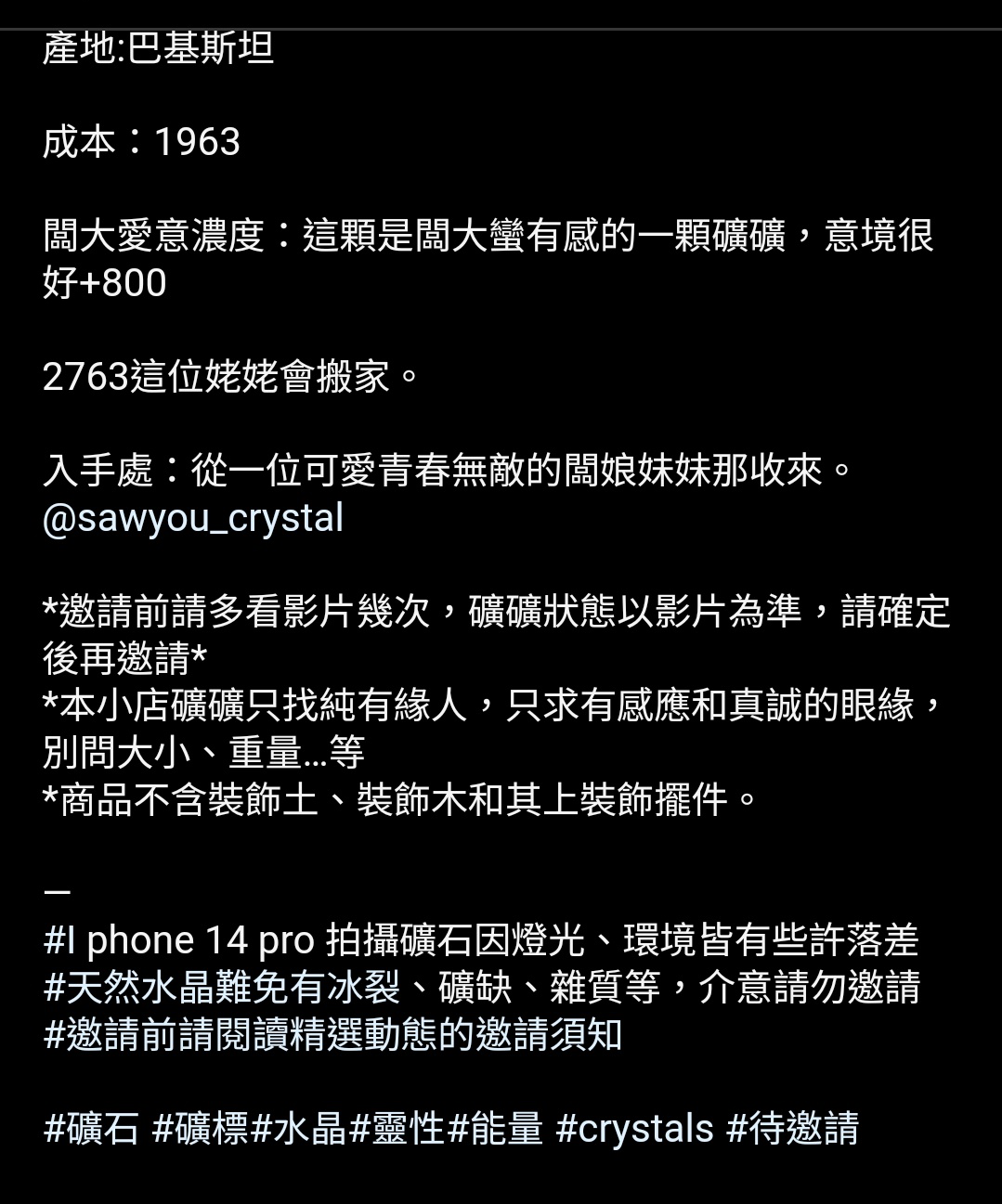Open the #能量 hashtag
Screen dimensions: 1002x1204
496,1129
